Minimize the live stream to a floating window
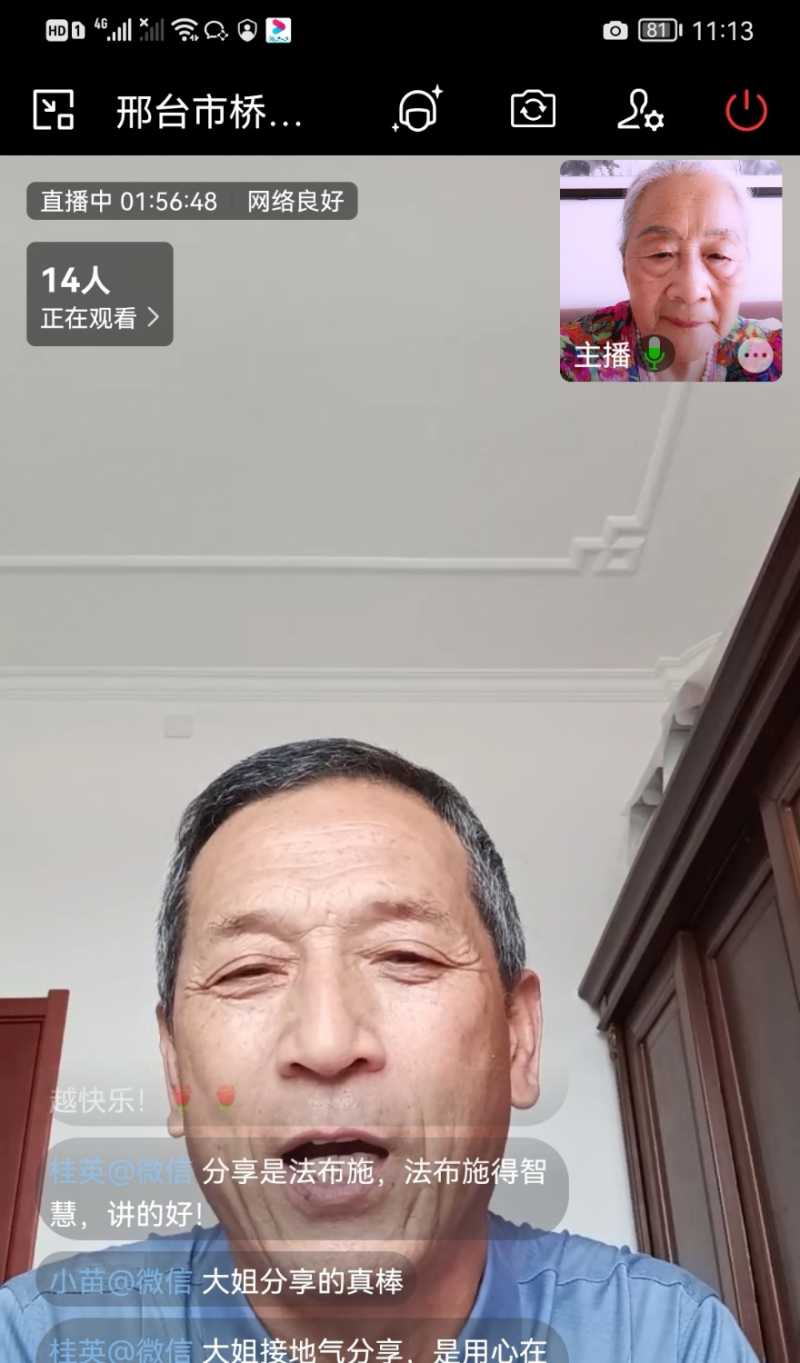Viewport: 800px width, 1363px height. [54, 110]
